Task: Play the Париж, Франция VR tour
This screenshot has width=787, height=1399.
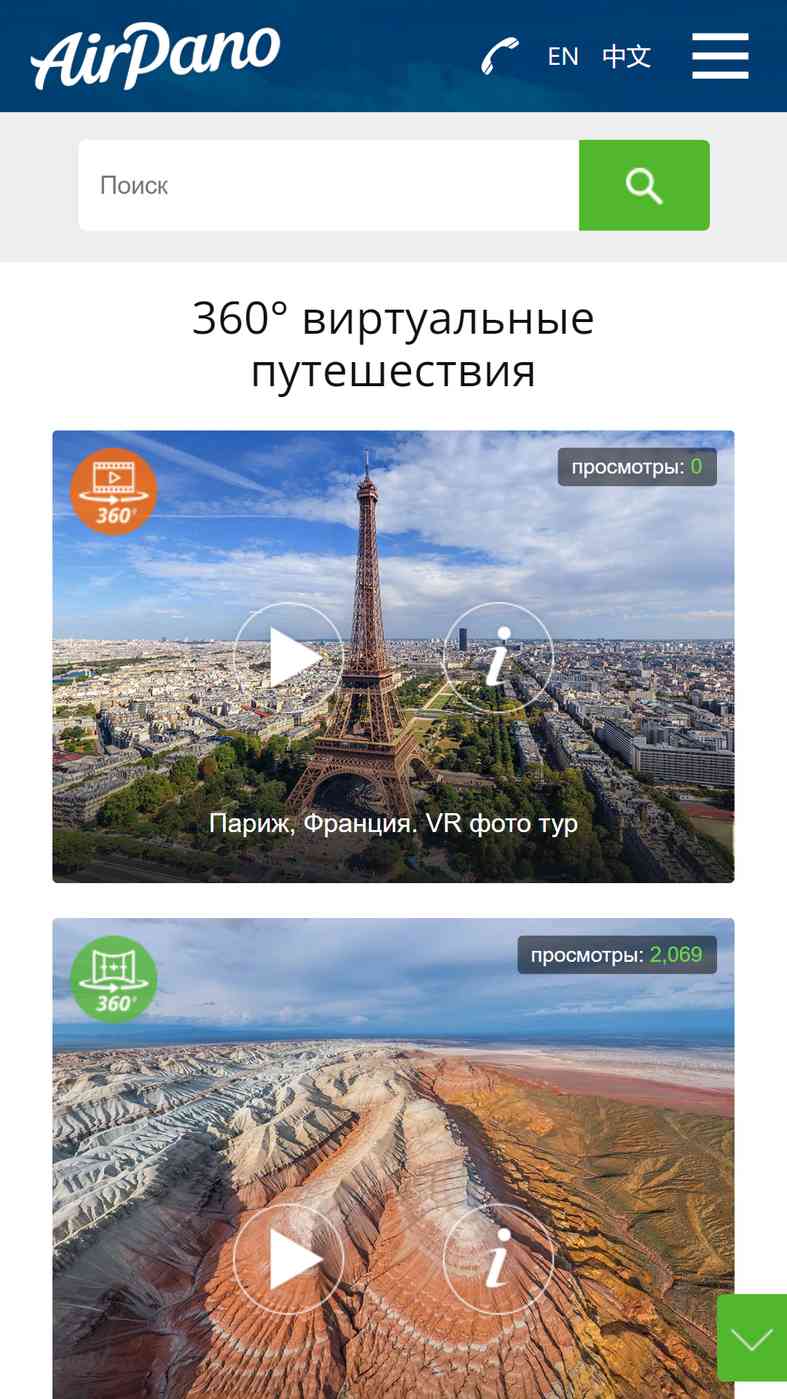Action: tap(288, 657)
